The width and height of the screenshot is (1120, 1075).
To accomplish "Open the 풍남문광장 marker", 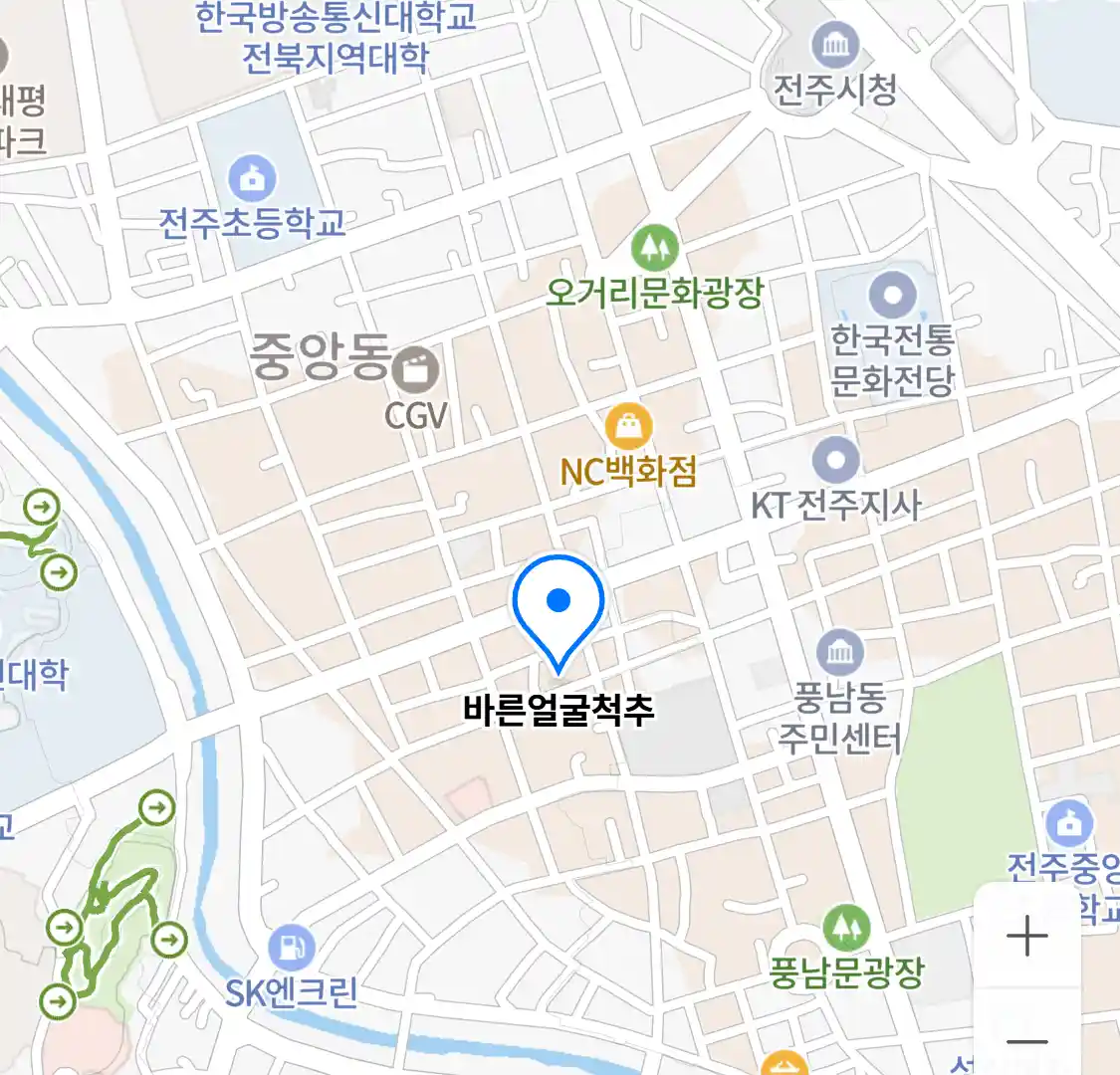I will (846, 929).
